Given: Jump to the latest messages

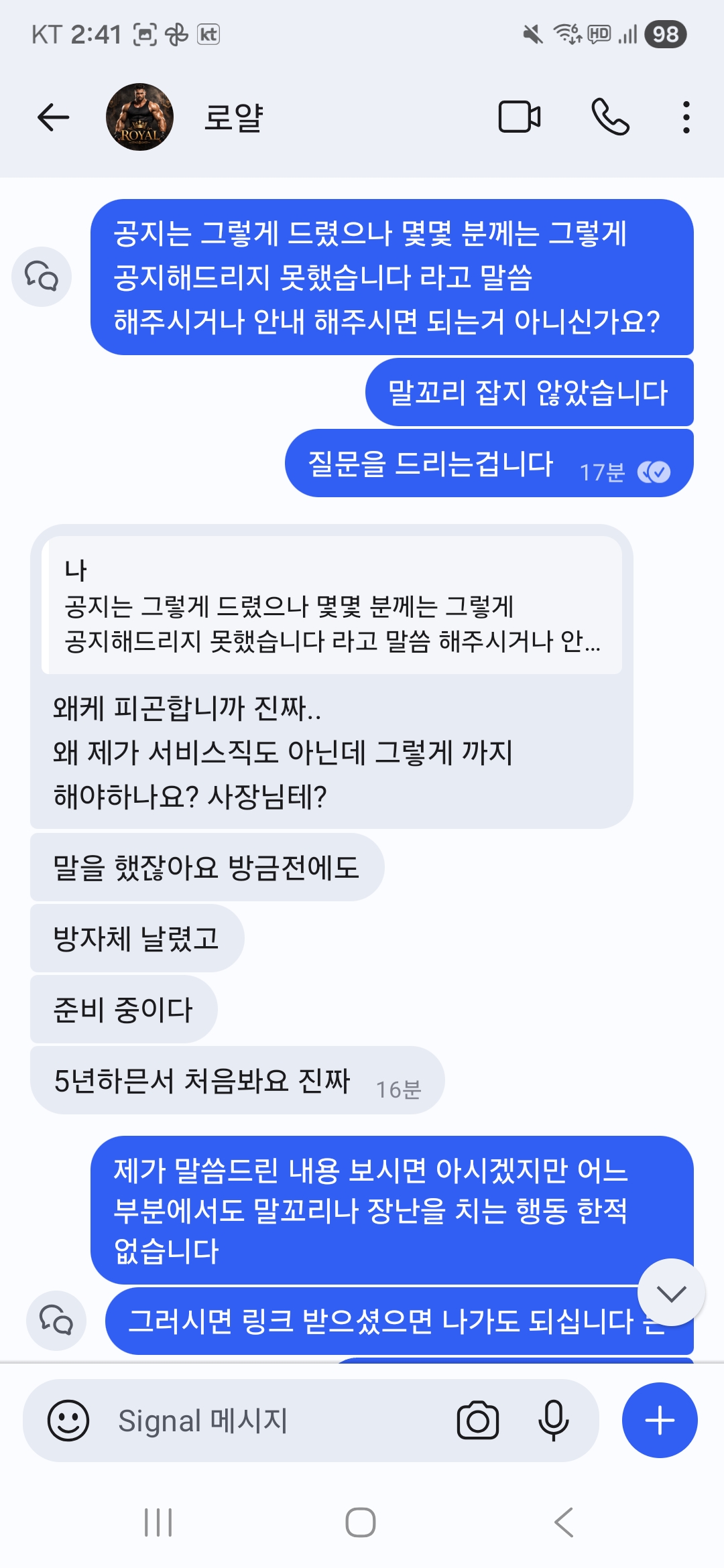Looking at the screenshot, I should click(671, 1293).
